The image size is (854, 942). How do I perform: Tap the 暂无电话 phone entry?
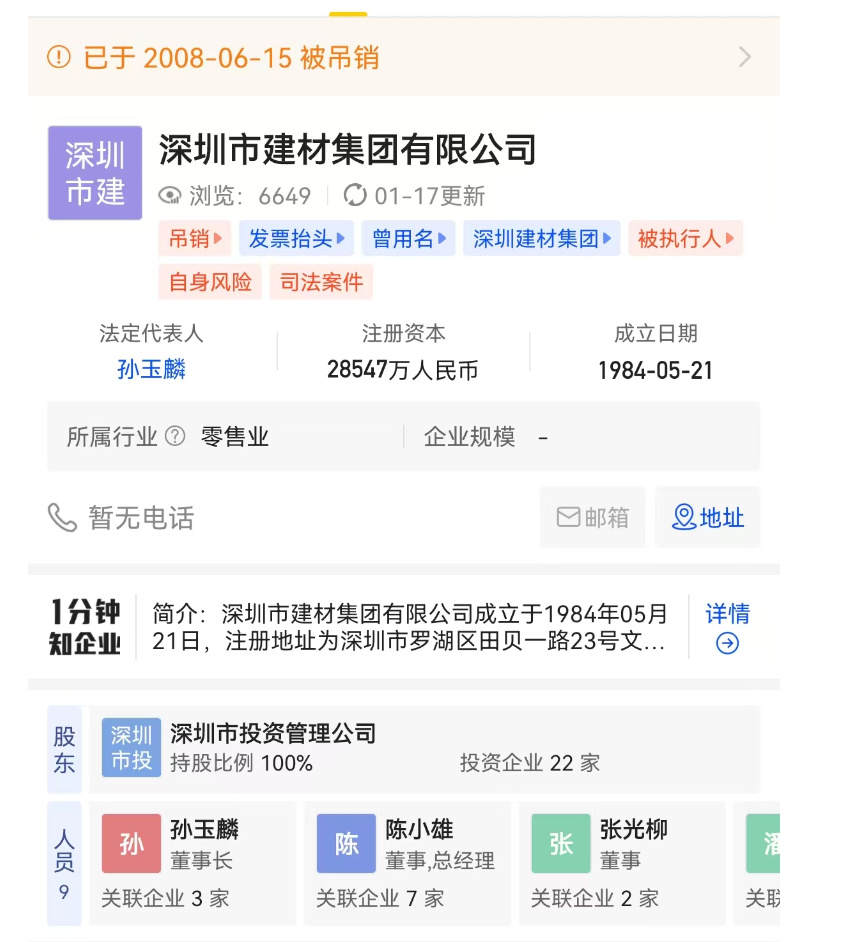tap(121, 518)
